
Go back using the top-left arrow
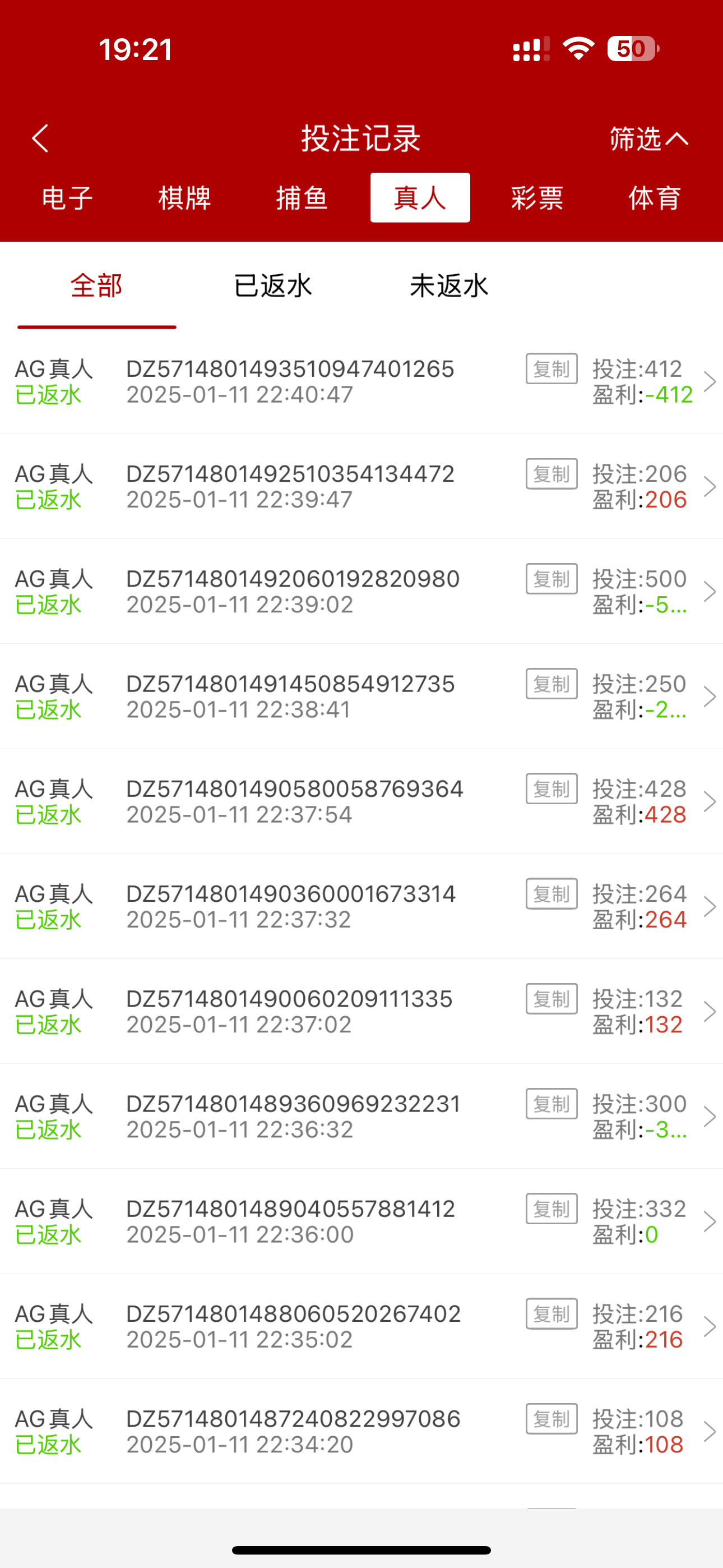(40, 138)
